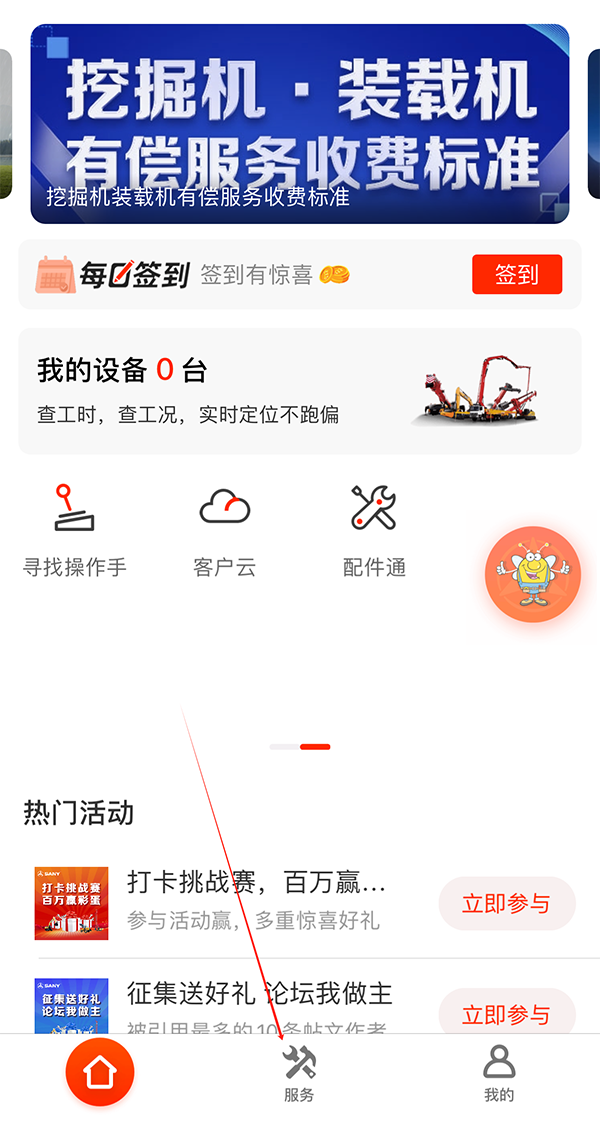Tap the floating bee mascot assistant
This screenshot has width=600, height=1130.
point(532,574)
